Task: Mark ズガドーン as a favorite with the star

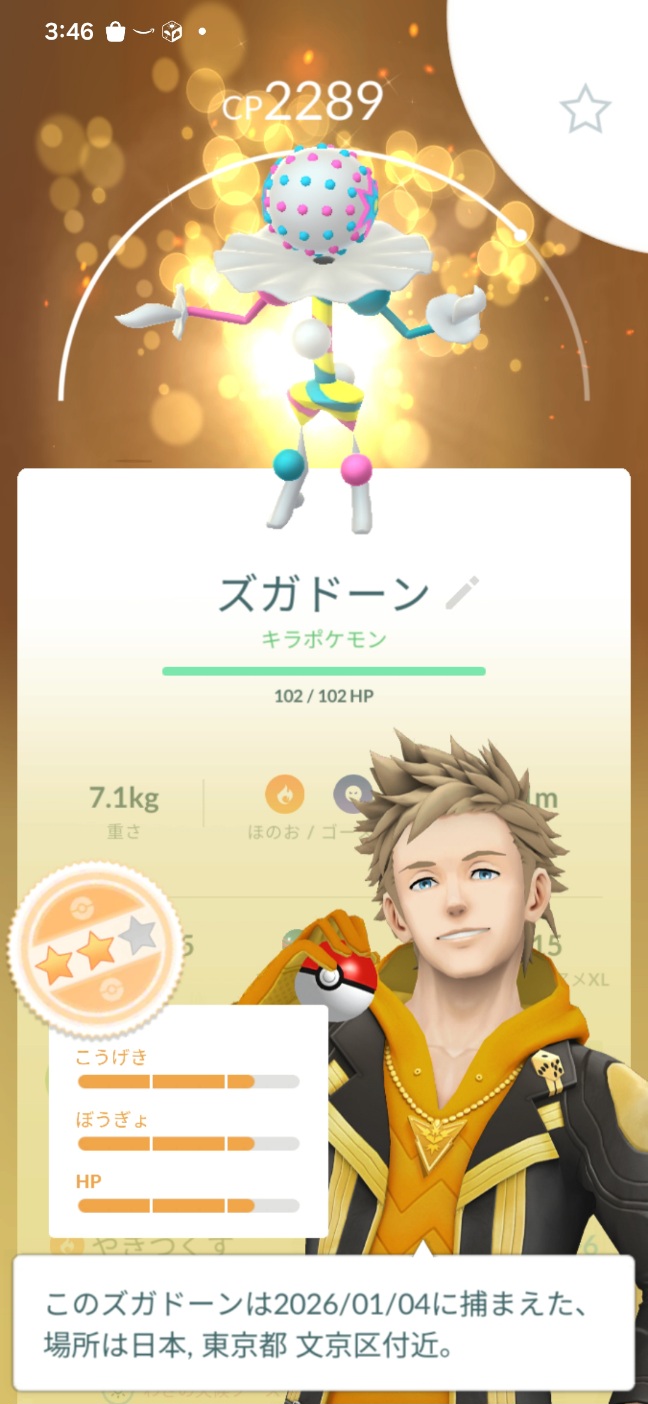Action: click(x=585, y=108)
